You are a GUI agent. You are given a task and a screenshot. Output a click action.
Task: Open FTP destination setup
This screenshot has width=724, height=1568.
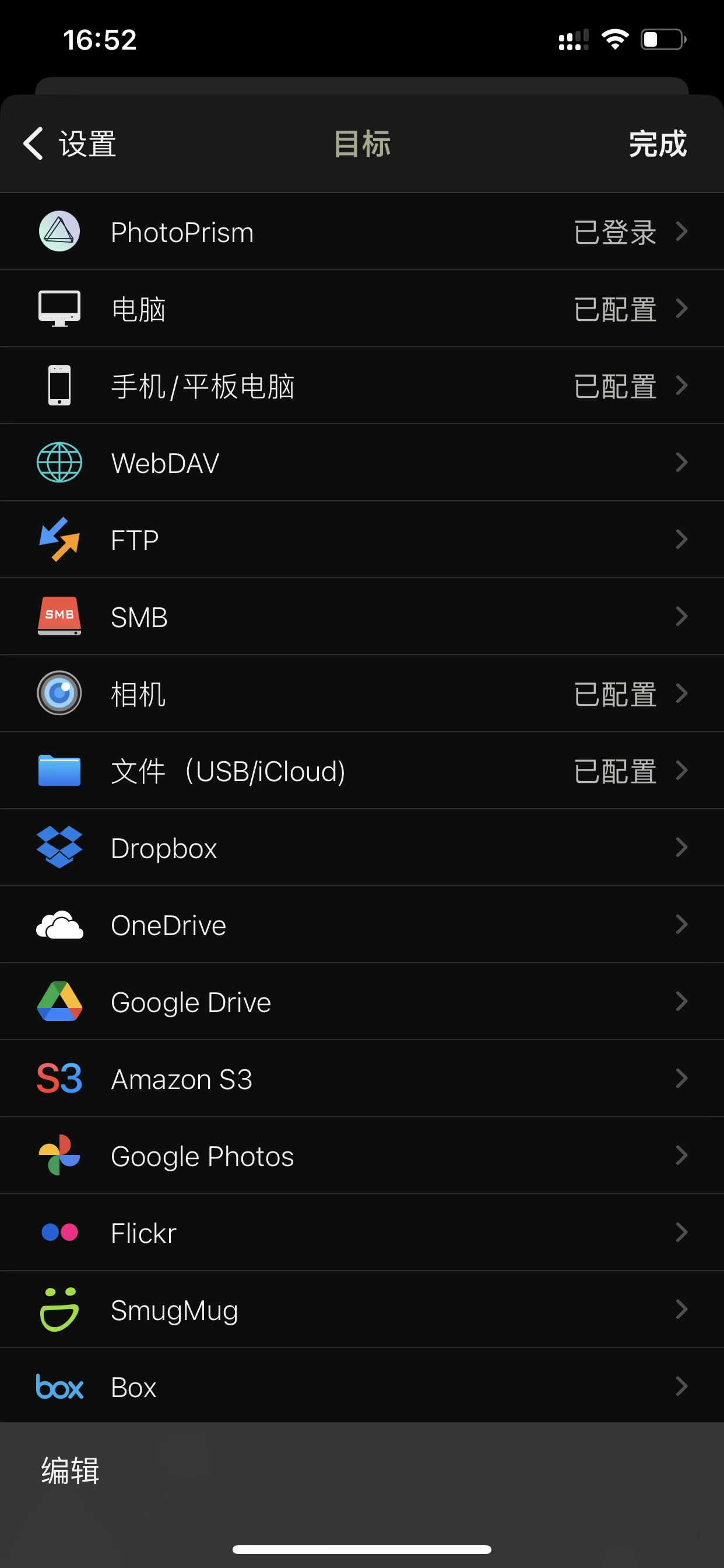point(361,540)
